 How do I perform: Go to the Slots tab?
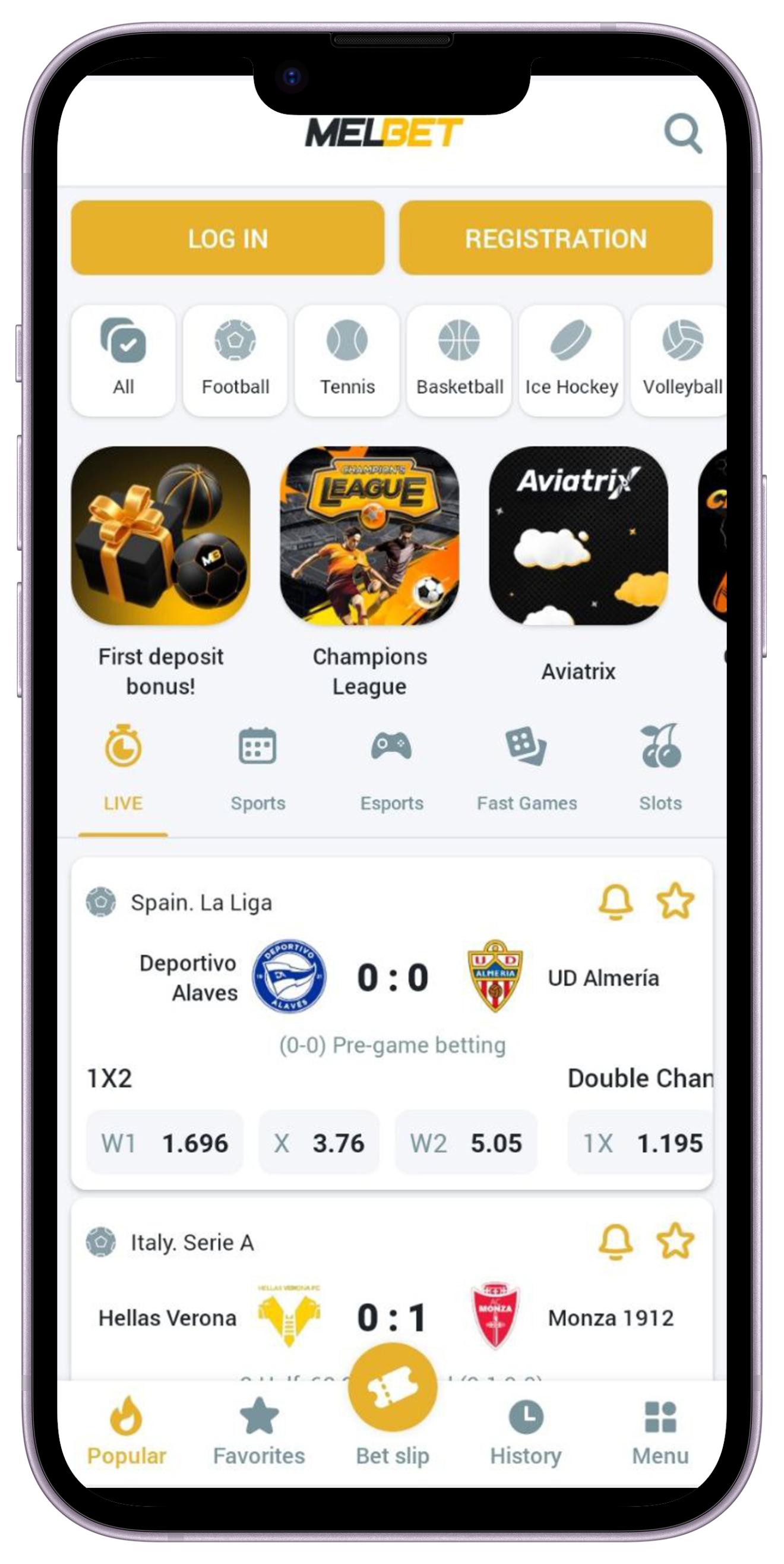[x=660, y=767]
